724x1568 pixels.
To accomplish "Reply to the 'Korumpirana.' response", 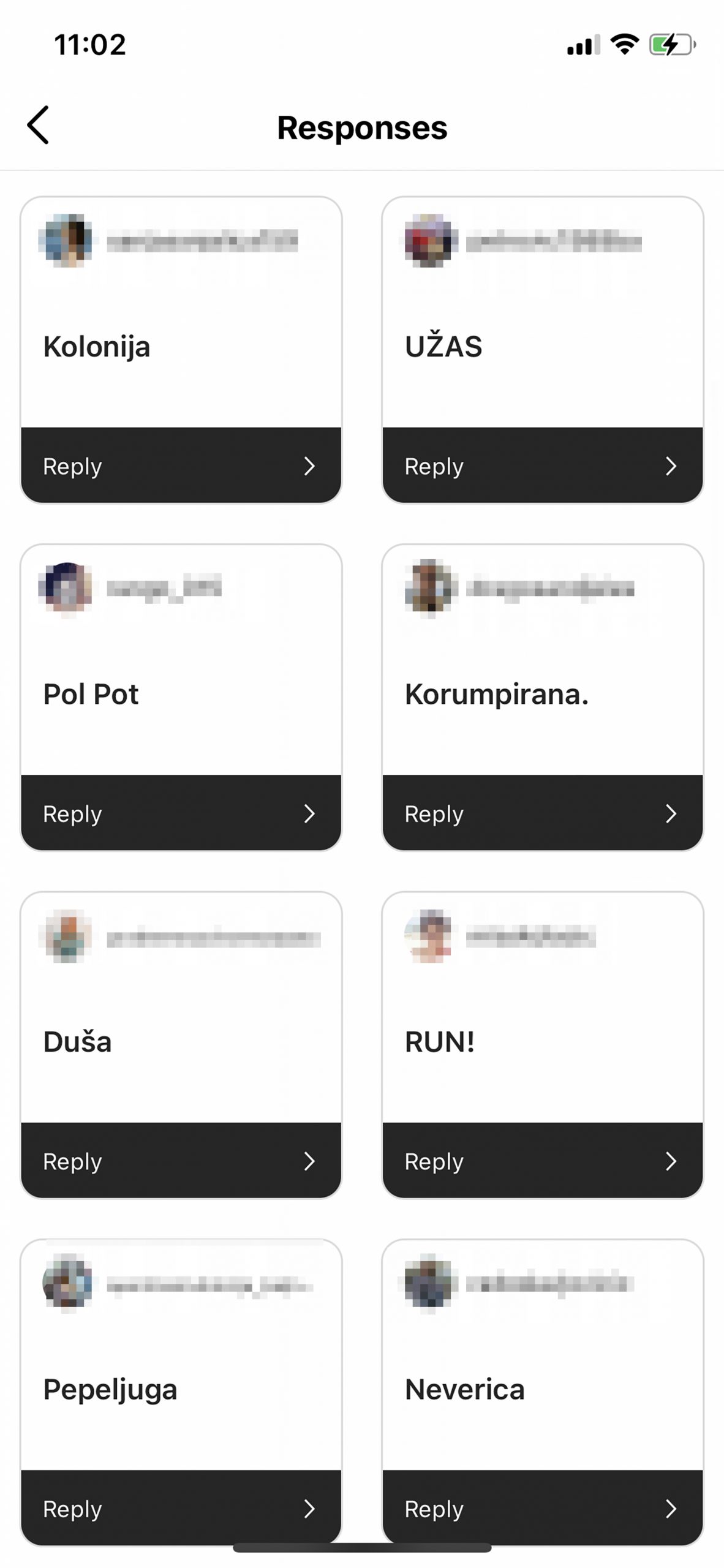I will pos(542,813).
